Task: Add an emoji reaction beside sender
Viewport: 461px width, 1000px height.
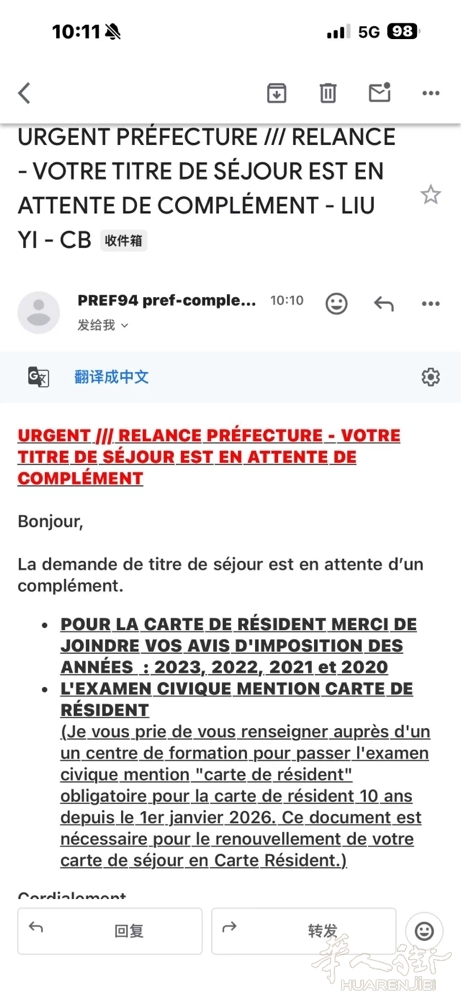Action: tap(337, 304)
